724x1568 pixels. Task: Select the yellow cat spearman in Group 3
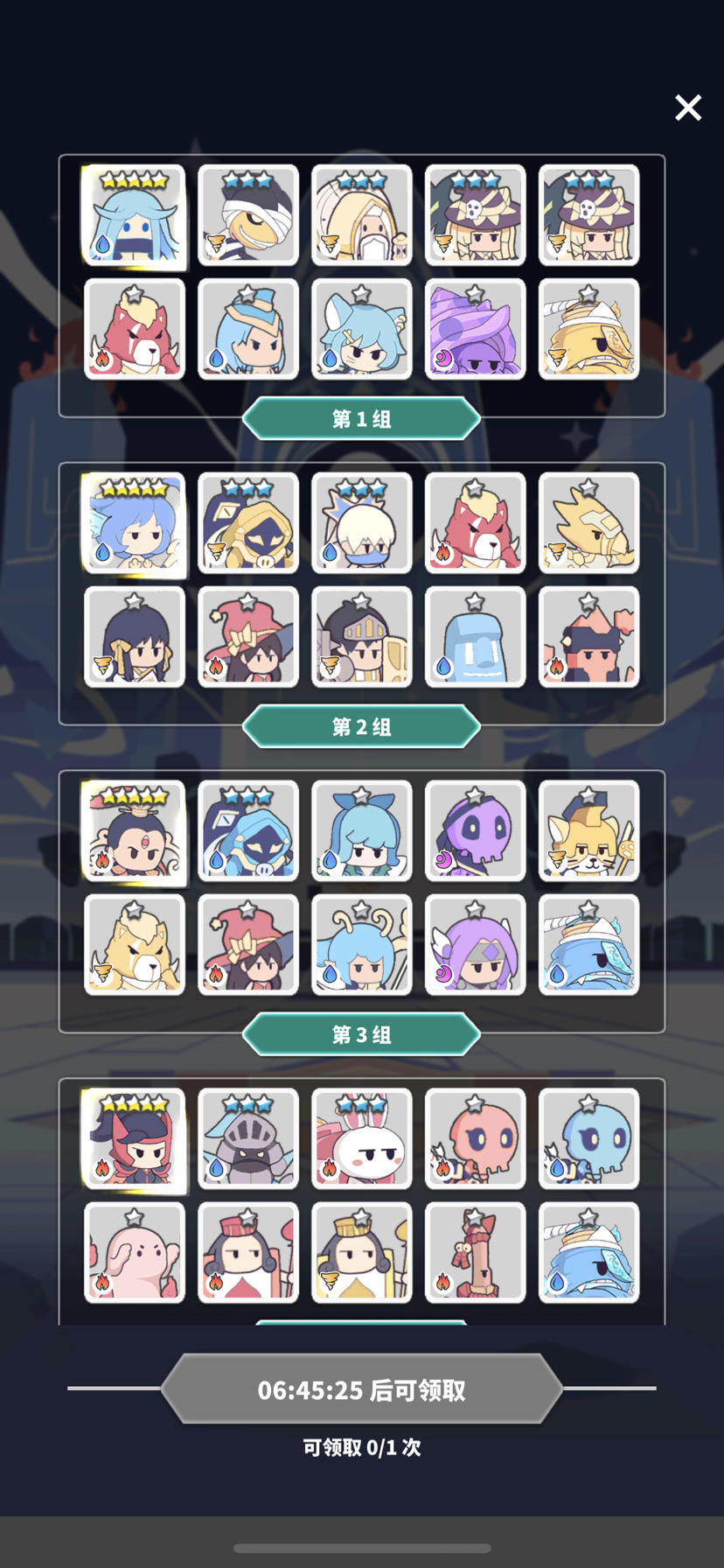click(588, 833)
